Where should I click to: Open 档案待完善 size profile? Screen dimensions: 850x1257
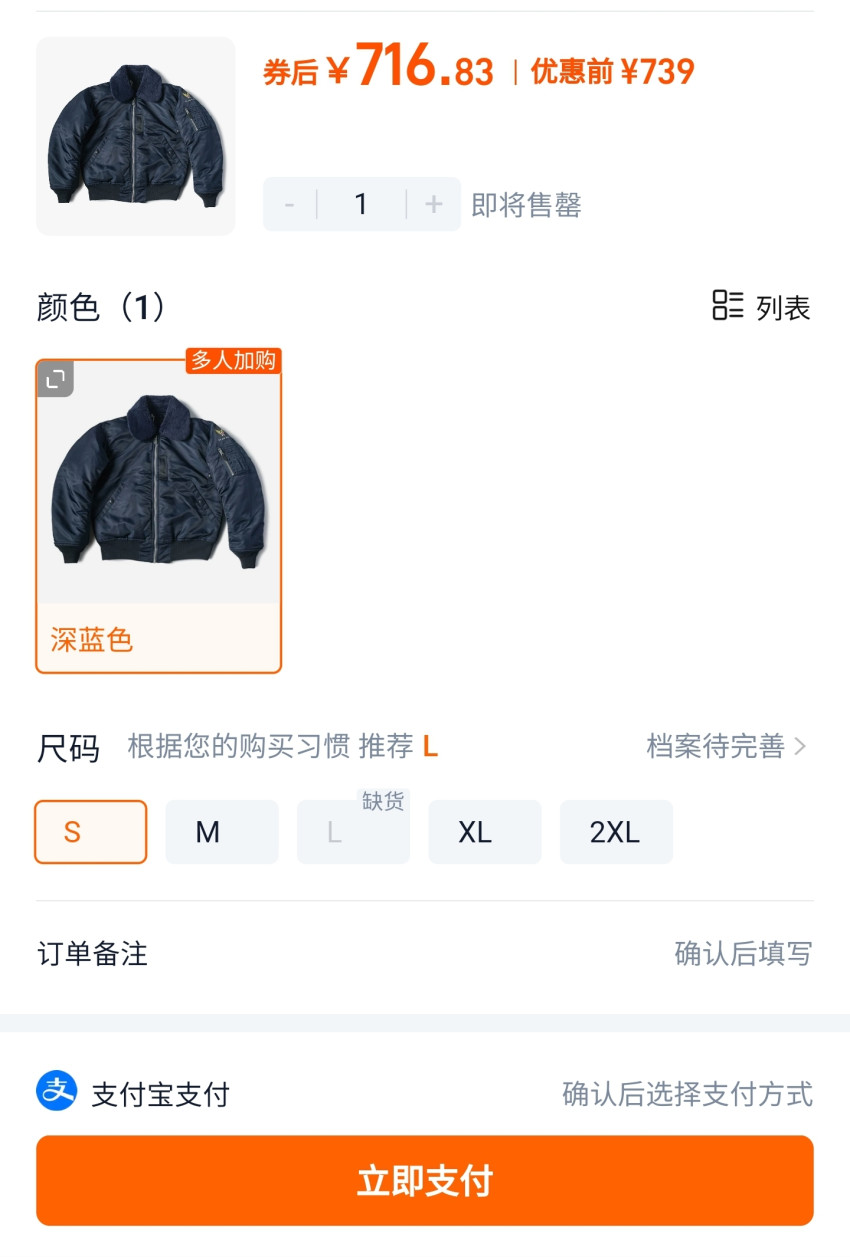pyautogui.click(x=726, y=746)
